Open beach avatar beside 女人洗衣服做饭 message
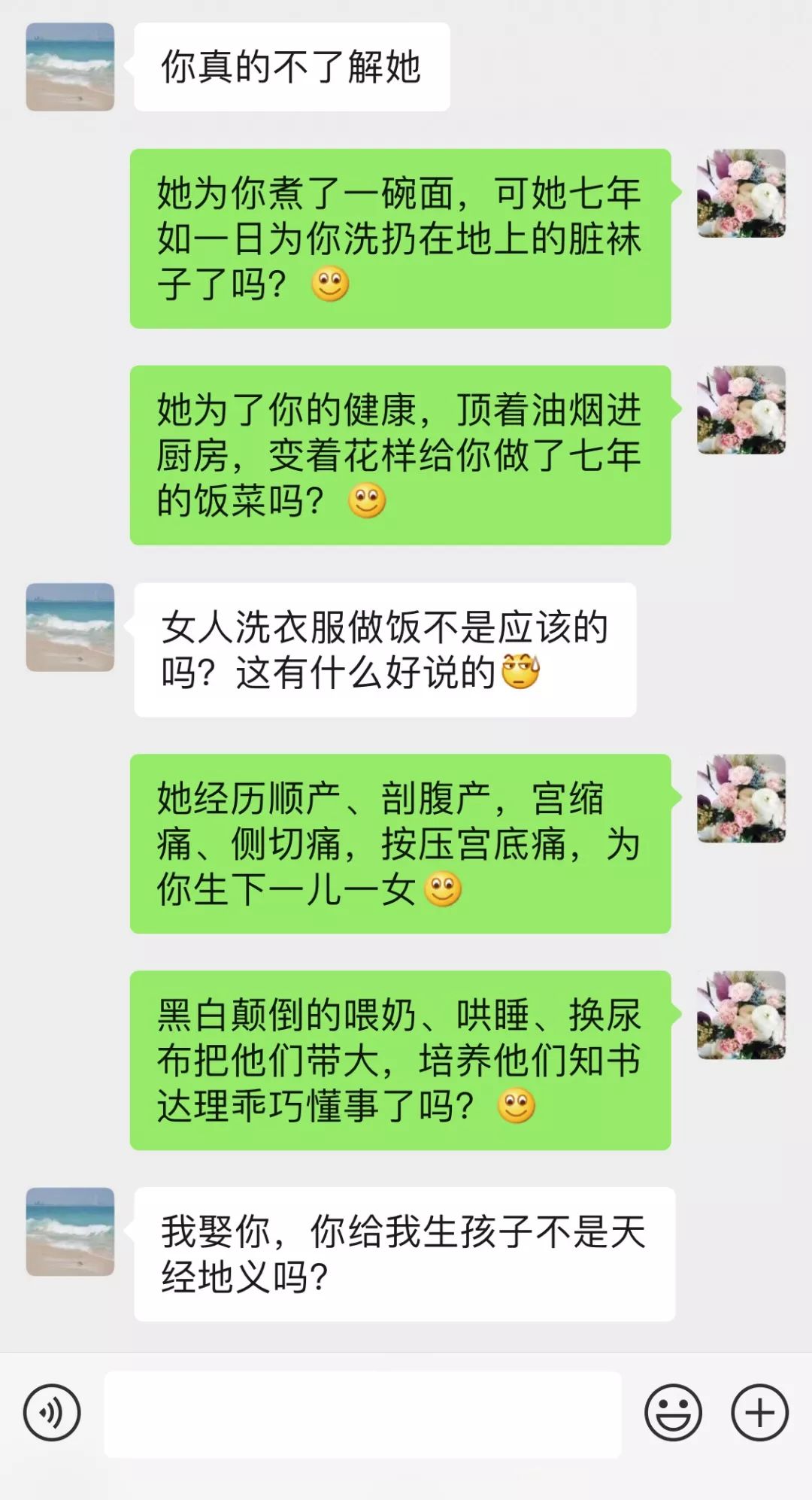The image size is (812, 1500). (70, 627)
